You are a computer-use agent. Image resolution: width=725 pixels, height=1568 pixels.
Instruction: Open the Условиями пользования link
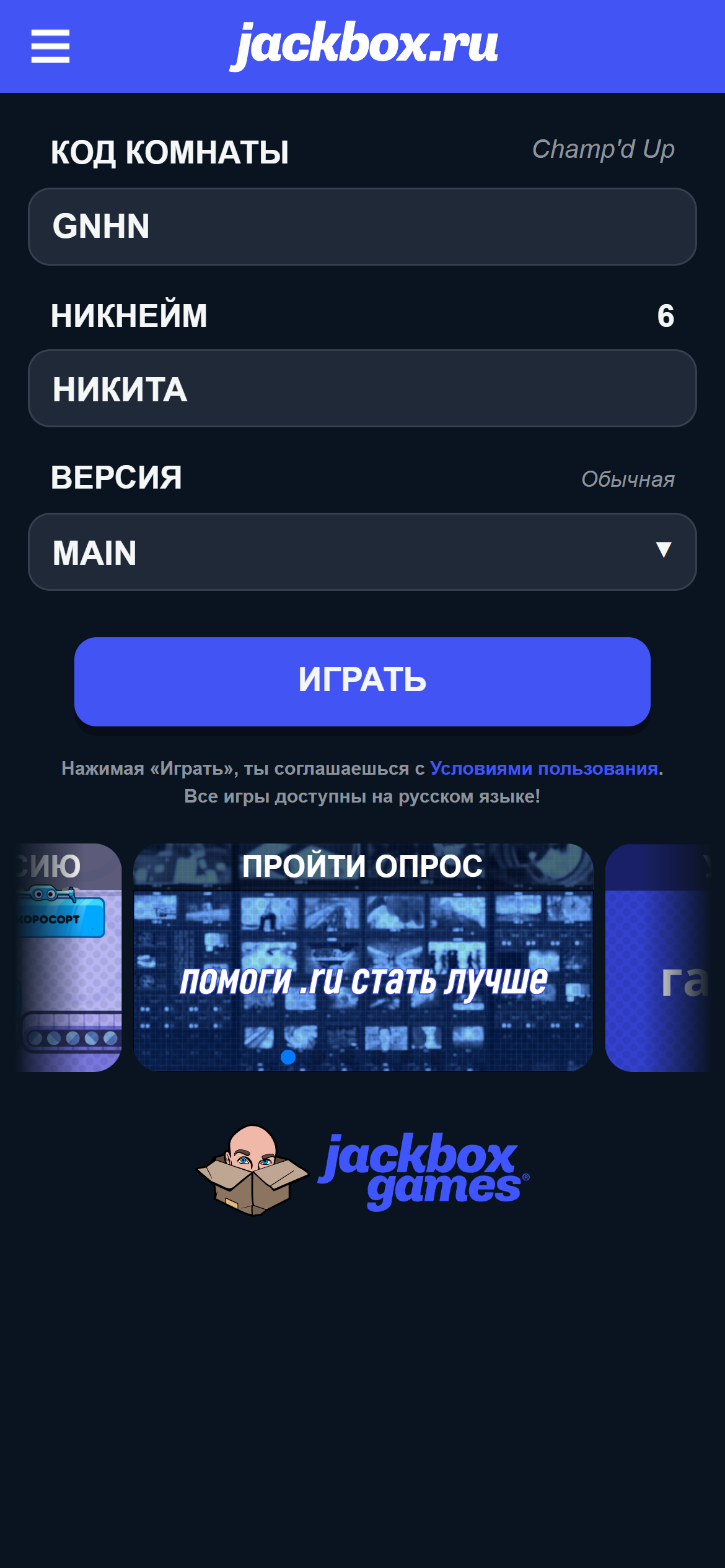point(543,769)
